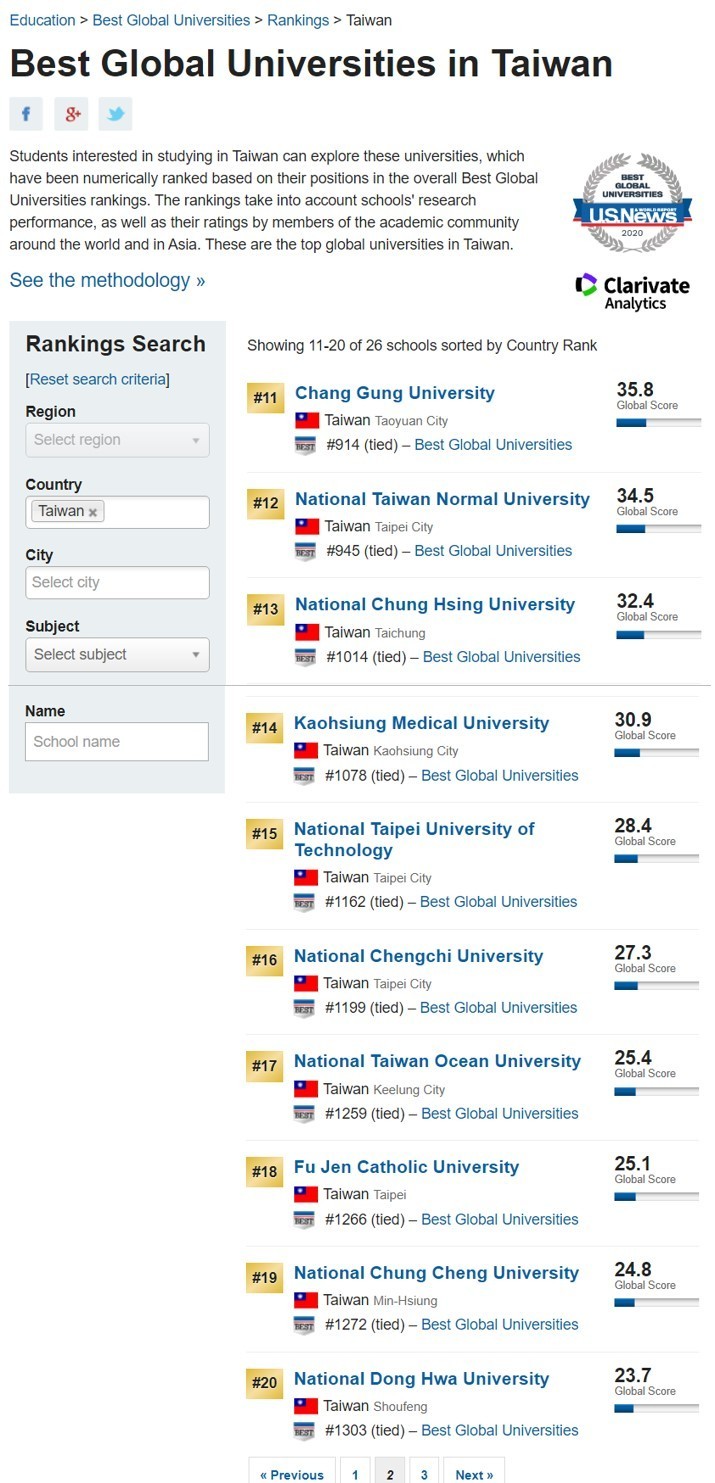This screenshot has height=1483, width=715.
Task: Click Reset search criteria
Action: pyautogui.click(x=99, y=379)
